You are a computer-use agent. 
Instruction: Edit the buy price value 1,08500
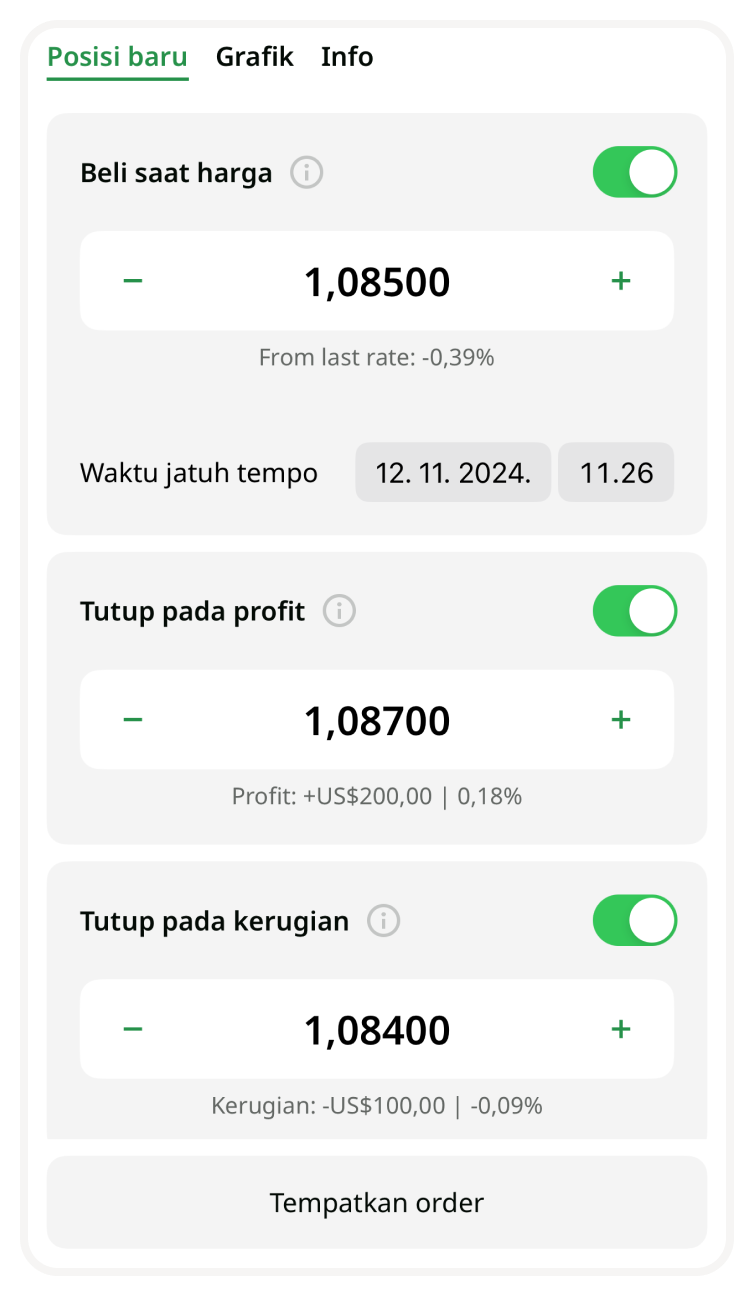[x=377, y=282]
